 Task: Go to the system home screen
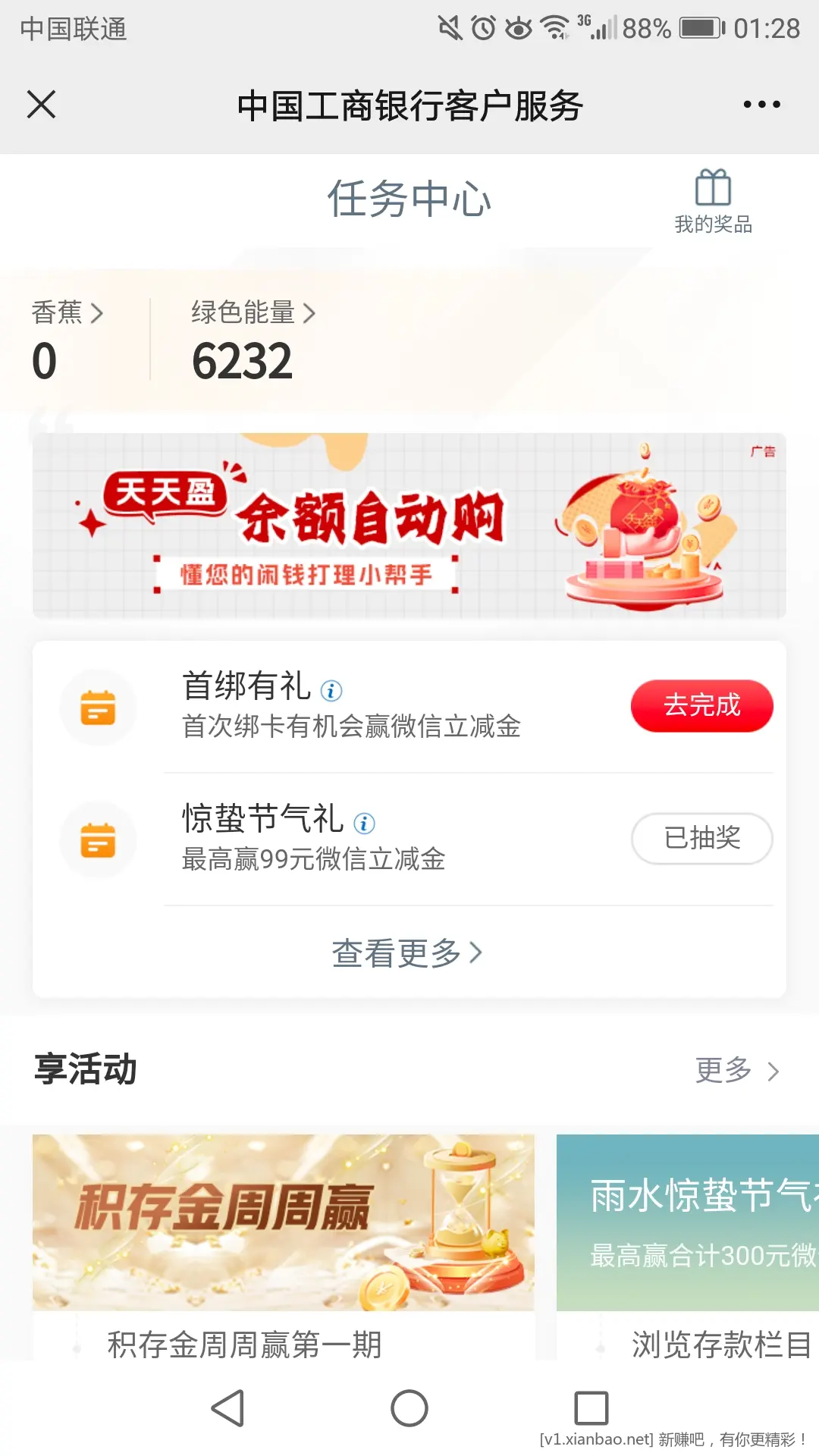[x=409, y=1408]
